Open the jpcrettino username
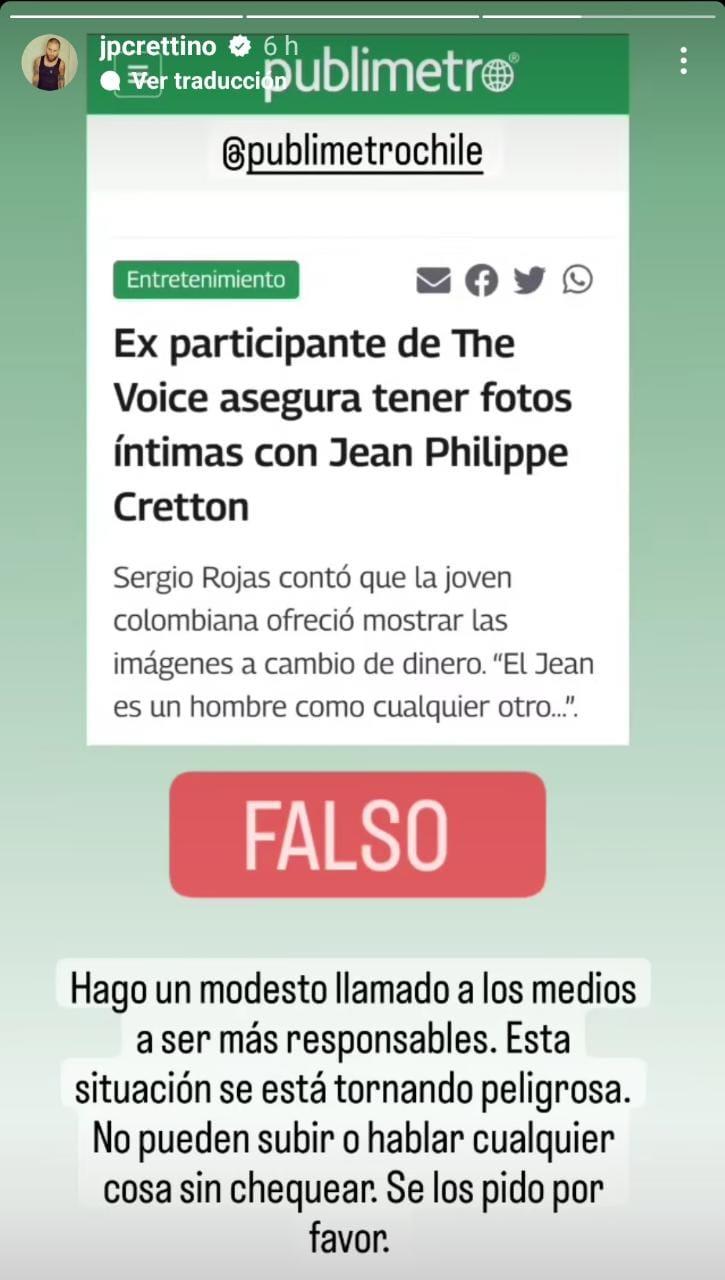The image size is (725, 1280). tap(158, 44)
